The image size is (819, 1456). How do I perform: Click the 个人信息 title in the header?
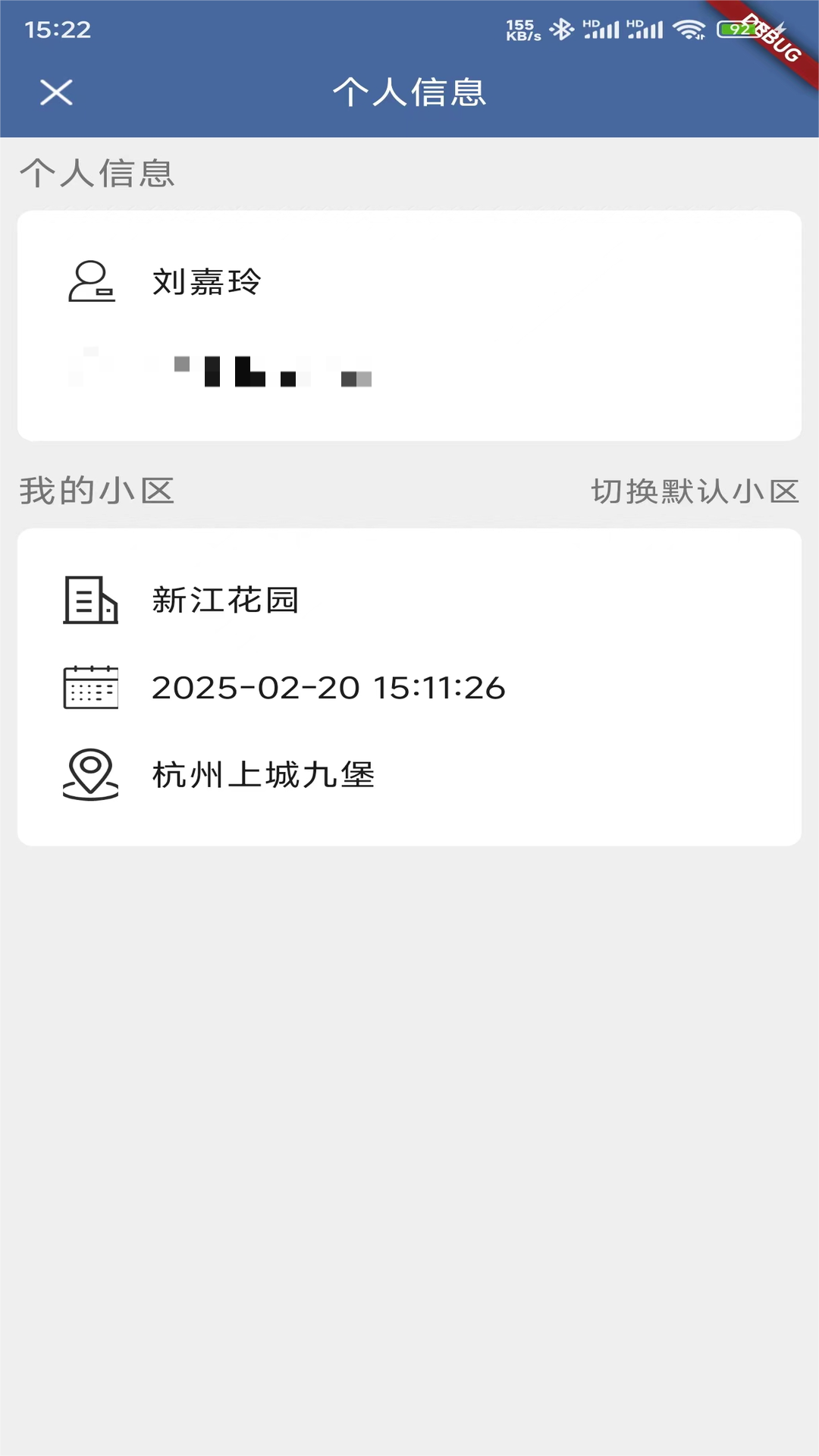(x=409, y=93)
